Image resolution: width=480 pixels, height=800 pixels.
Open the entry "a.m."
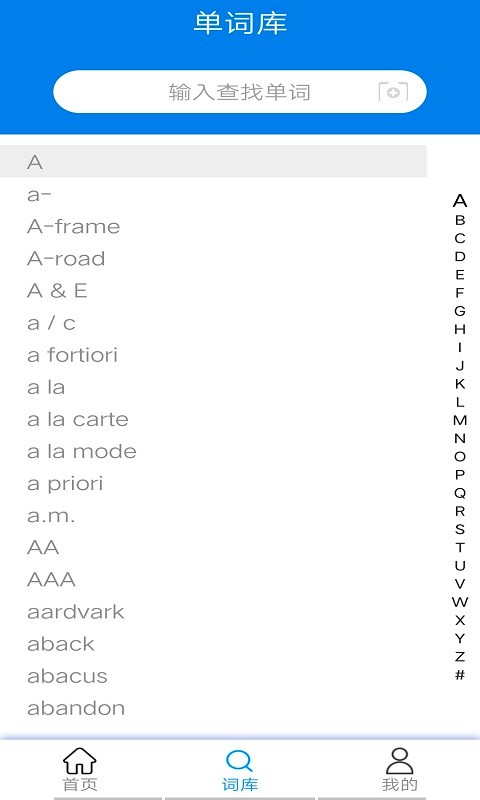pyautogui.click(x=51, y=516)
